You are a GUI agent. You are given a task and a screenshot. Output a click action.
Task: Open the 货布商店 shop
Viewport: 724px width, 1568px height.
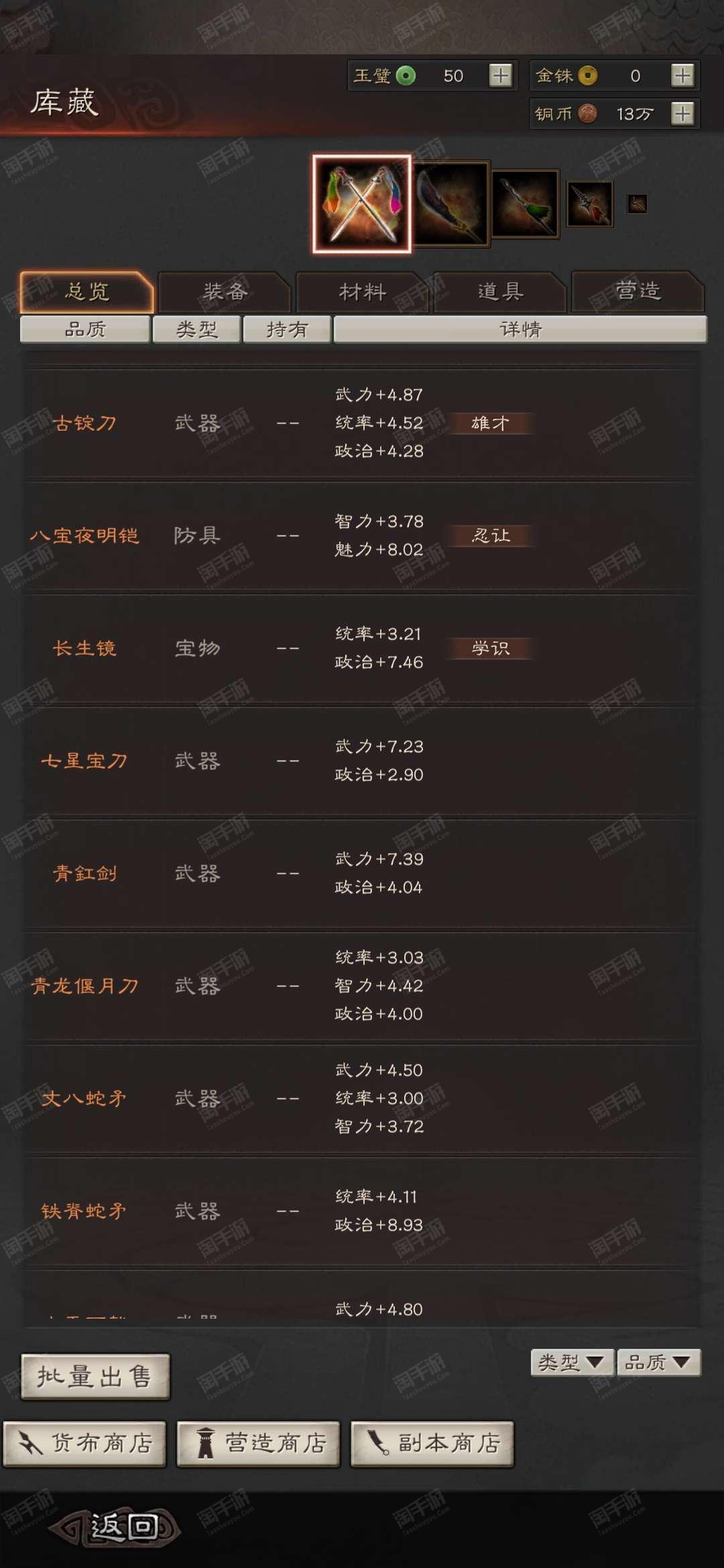point(84,1443)
